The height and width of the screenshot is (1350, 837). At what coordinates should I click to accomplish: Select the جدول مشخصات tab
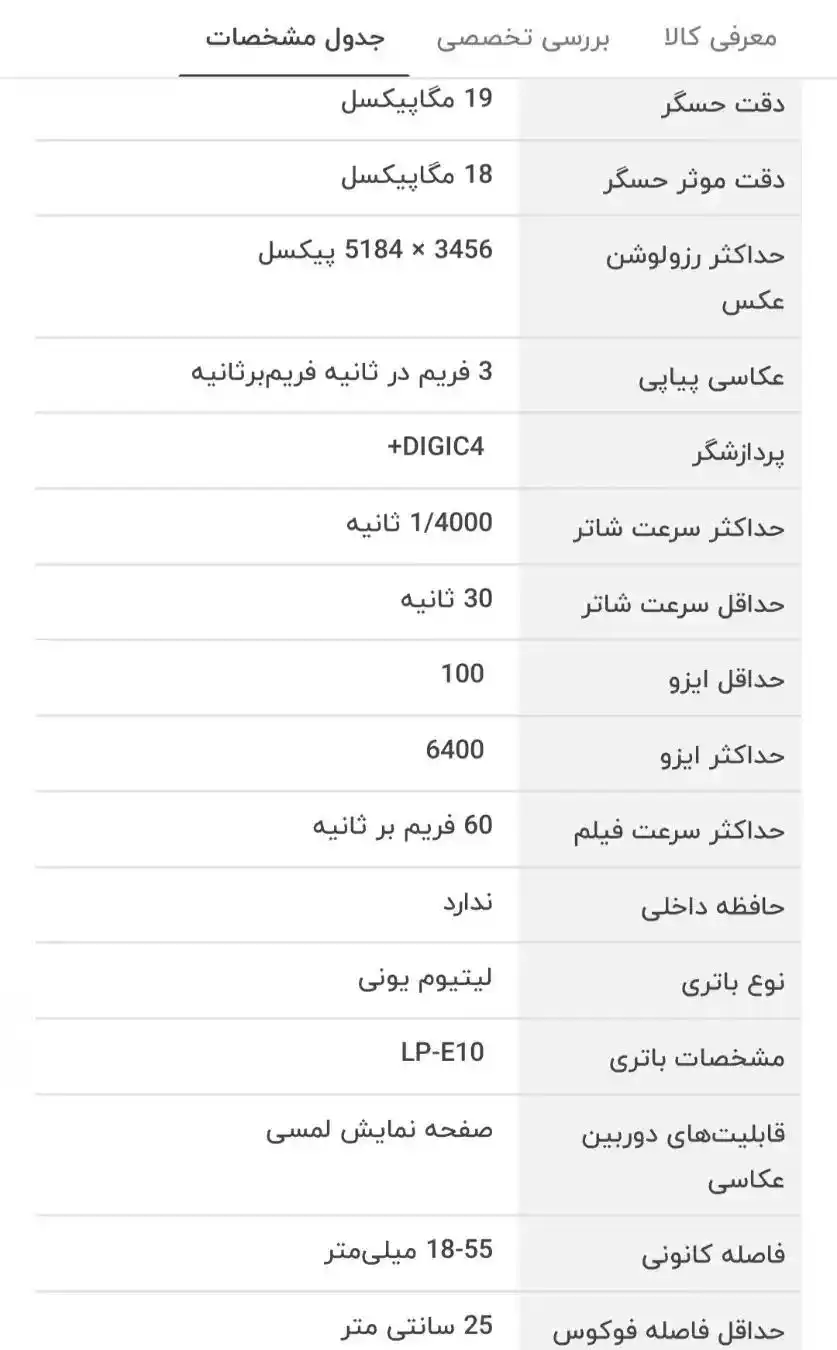pos(295,39)
